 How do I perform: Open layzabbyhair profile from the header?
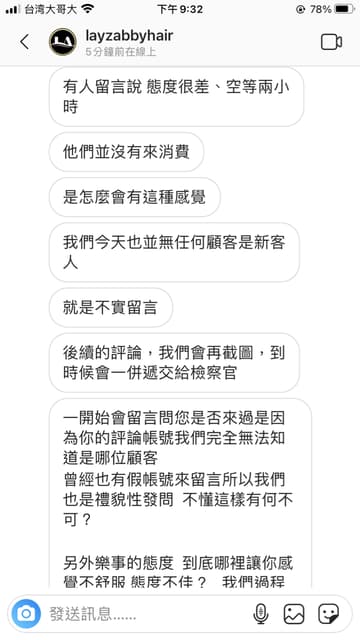click(129, 36)
